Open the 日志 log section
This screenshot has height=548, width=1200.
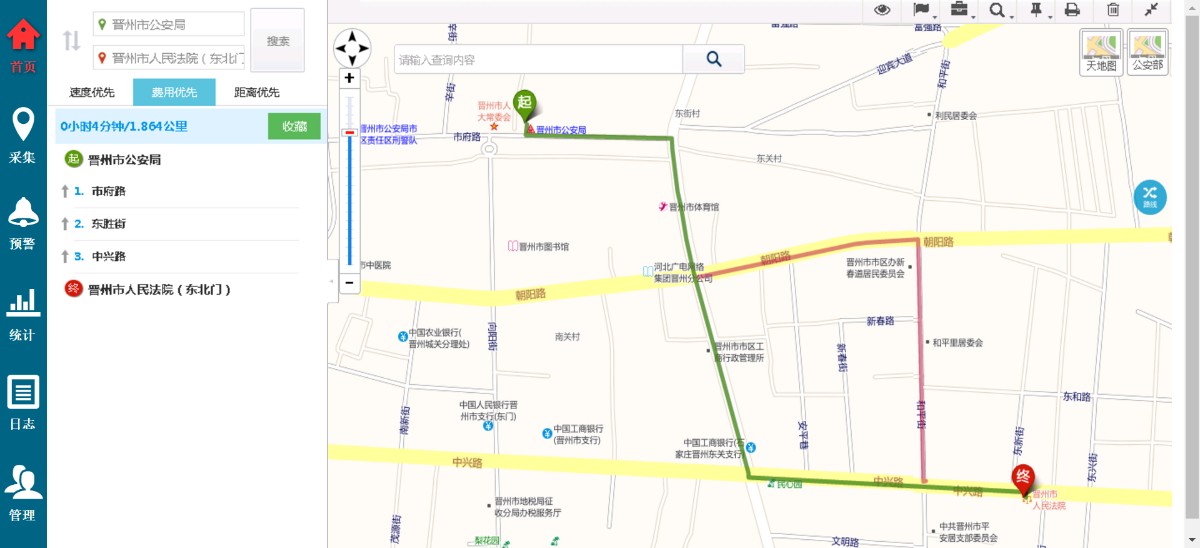tap(23, 403)
